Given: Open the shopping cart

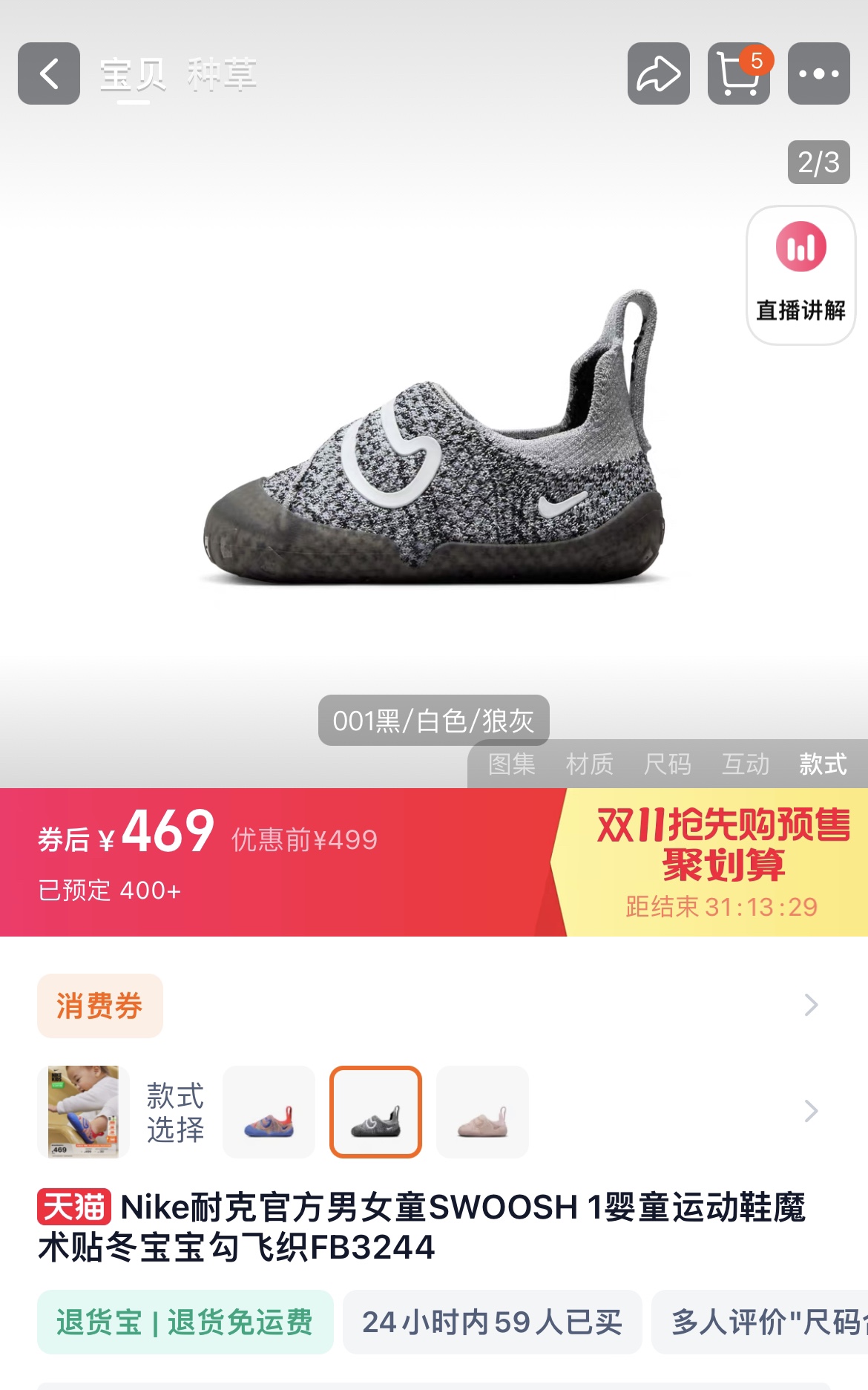Looking at the screenshot, I should (738, 73).
